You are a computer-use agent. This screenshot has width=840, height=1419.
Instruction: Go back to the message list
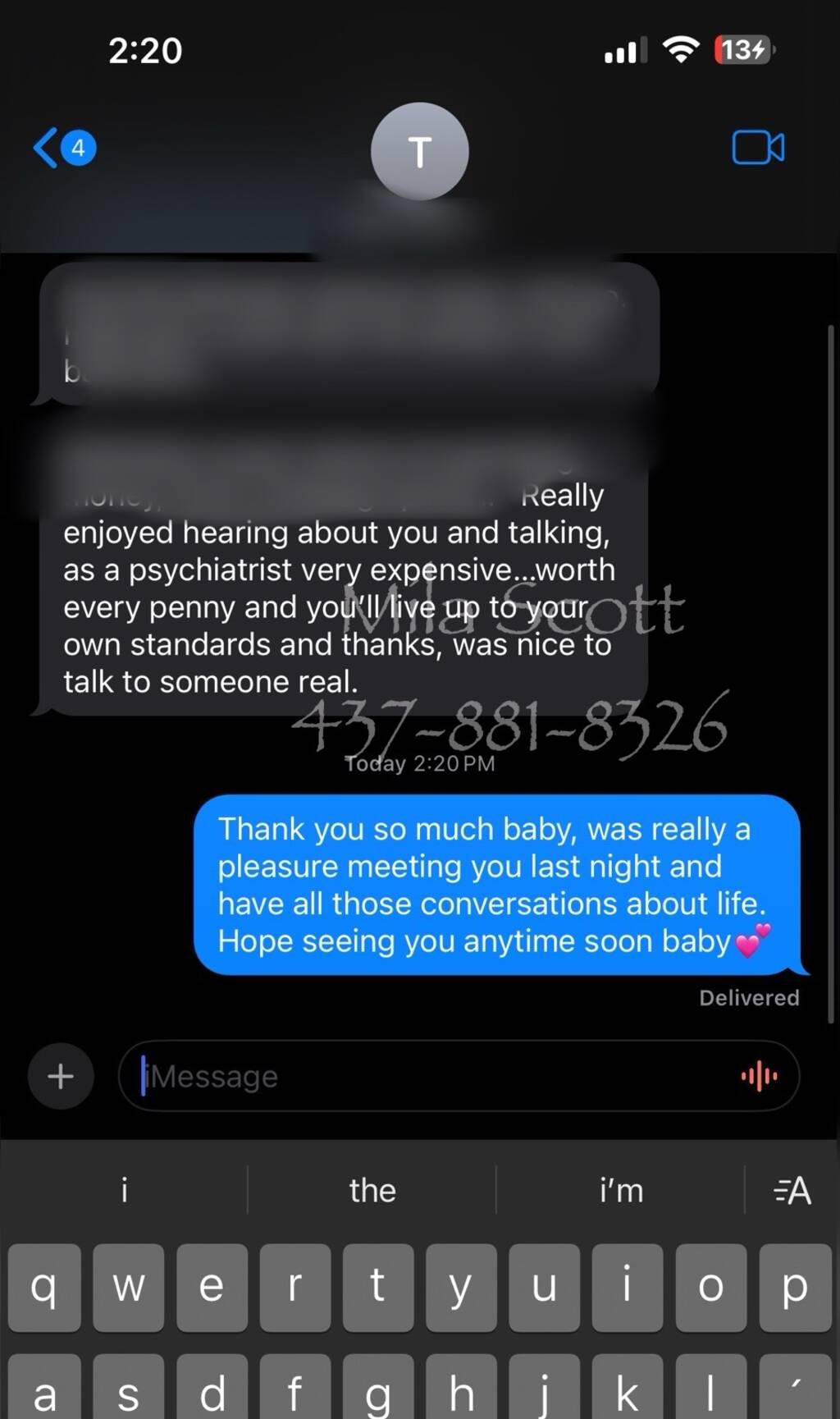coord(64,148)
